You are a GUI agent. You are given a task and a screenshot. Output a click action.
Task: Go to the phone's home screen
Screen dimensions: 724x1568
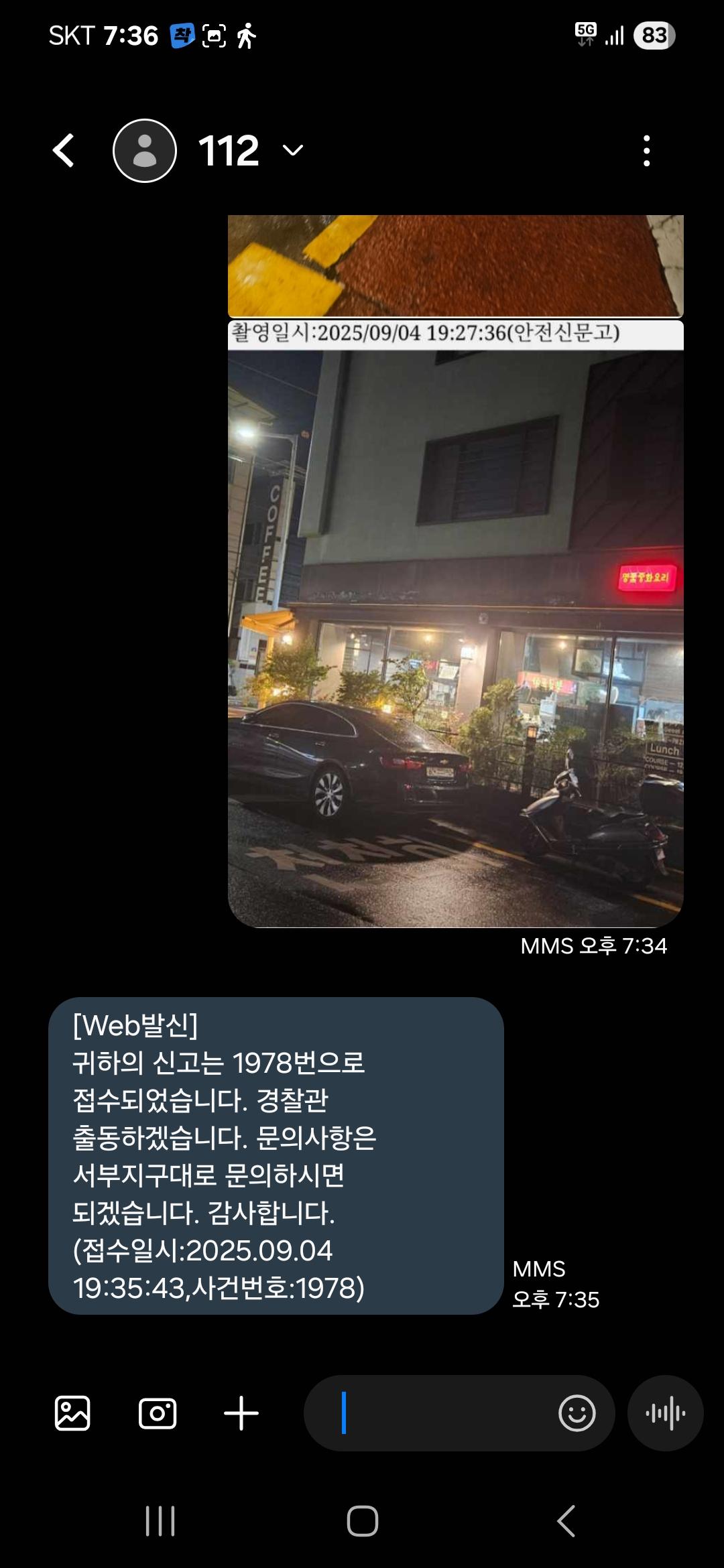click(x=363, y=1521)
